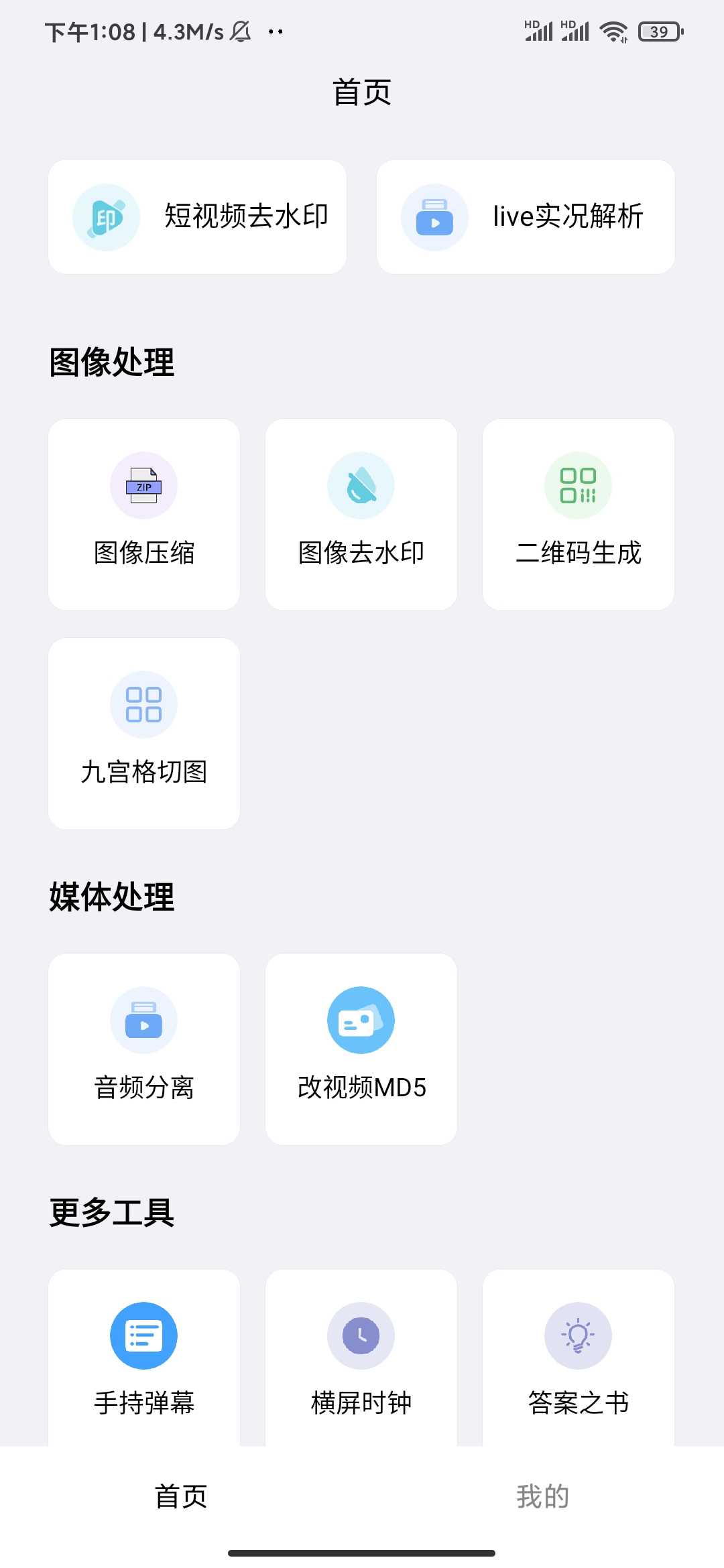
Task: Launch live实况解析
Action: [526, 216]
